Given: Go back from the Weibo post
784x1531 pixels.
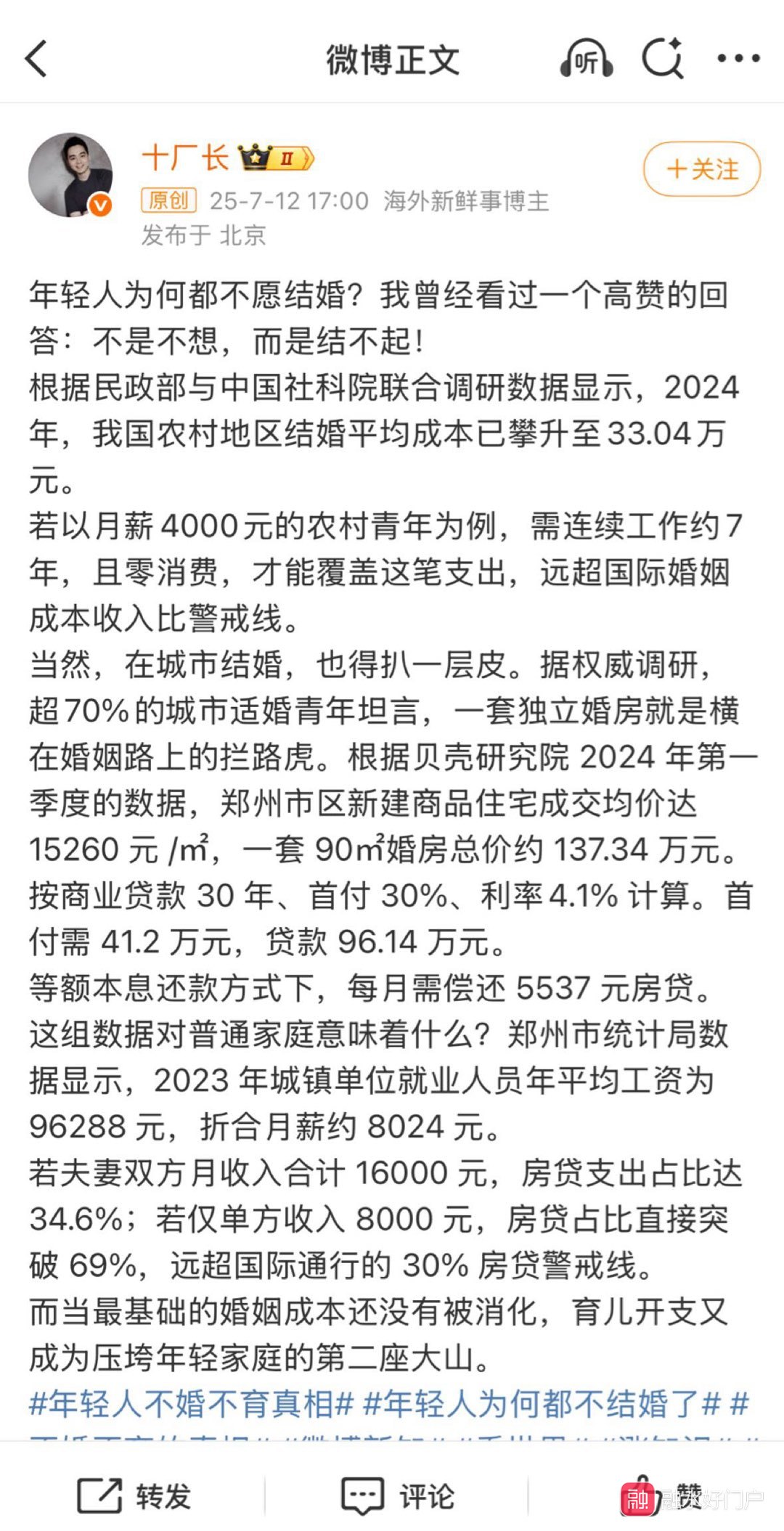Looking at the screenshot, I should click(36, 59).
